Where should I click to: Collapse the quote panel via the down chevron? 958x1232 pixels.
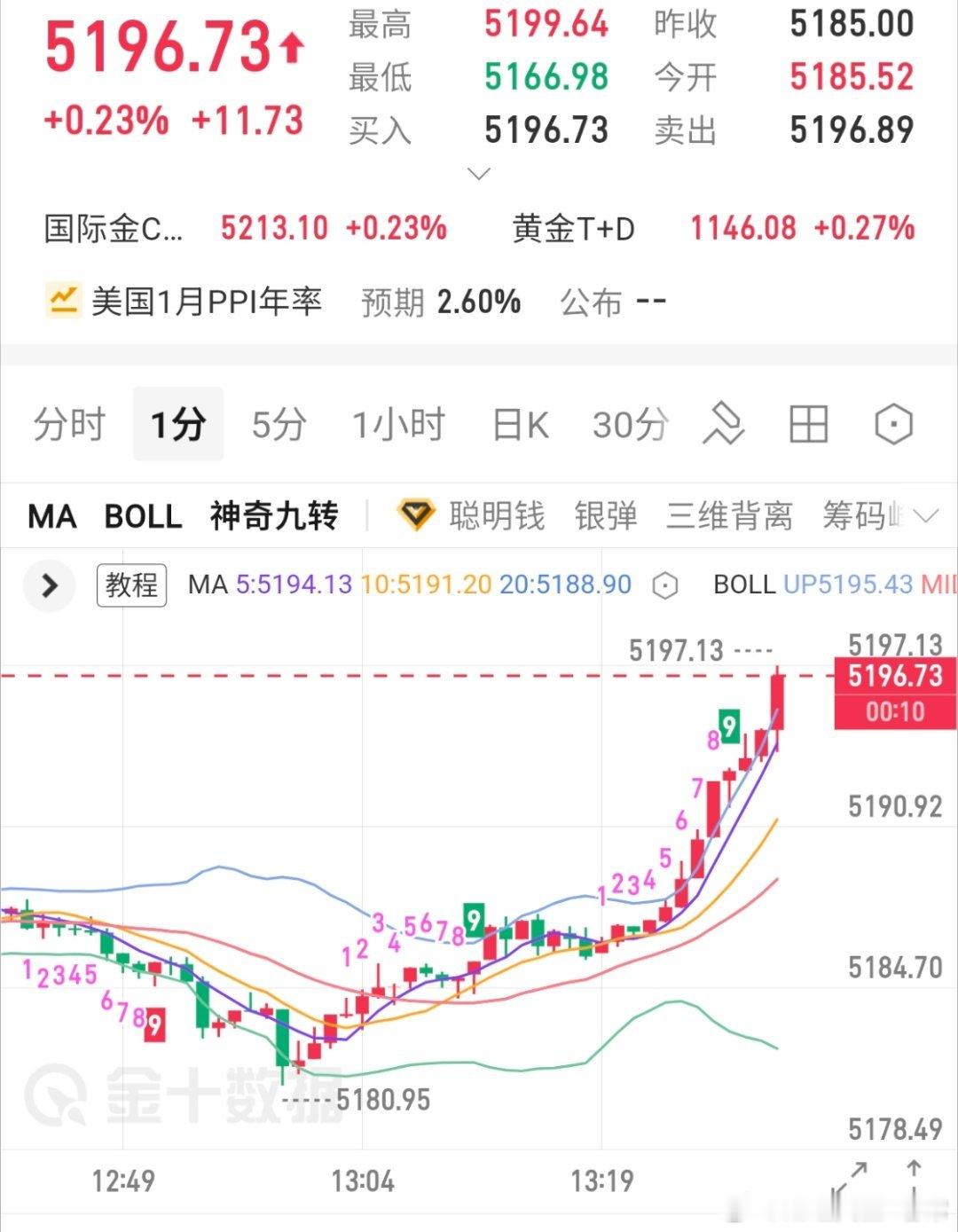[478, 174]
